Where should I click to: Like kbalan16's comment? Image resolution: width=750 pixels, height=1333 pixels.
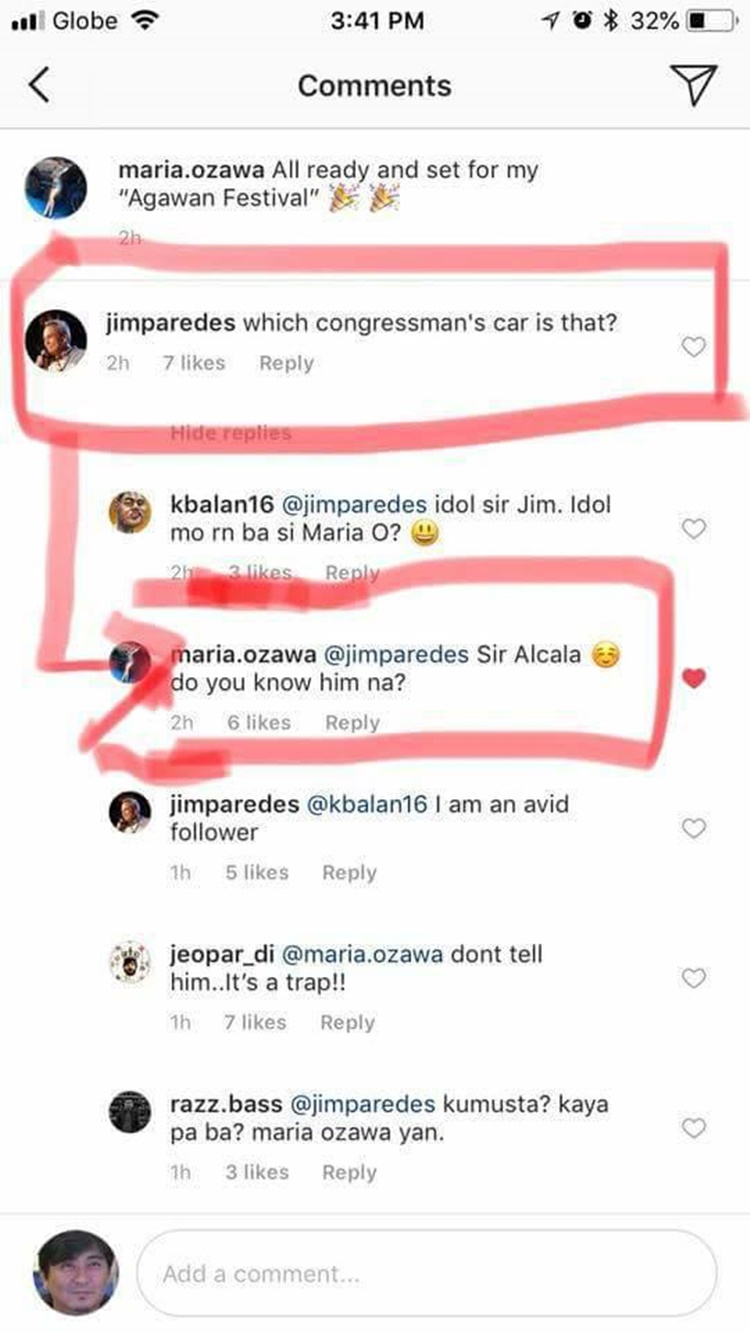(693, 528)
